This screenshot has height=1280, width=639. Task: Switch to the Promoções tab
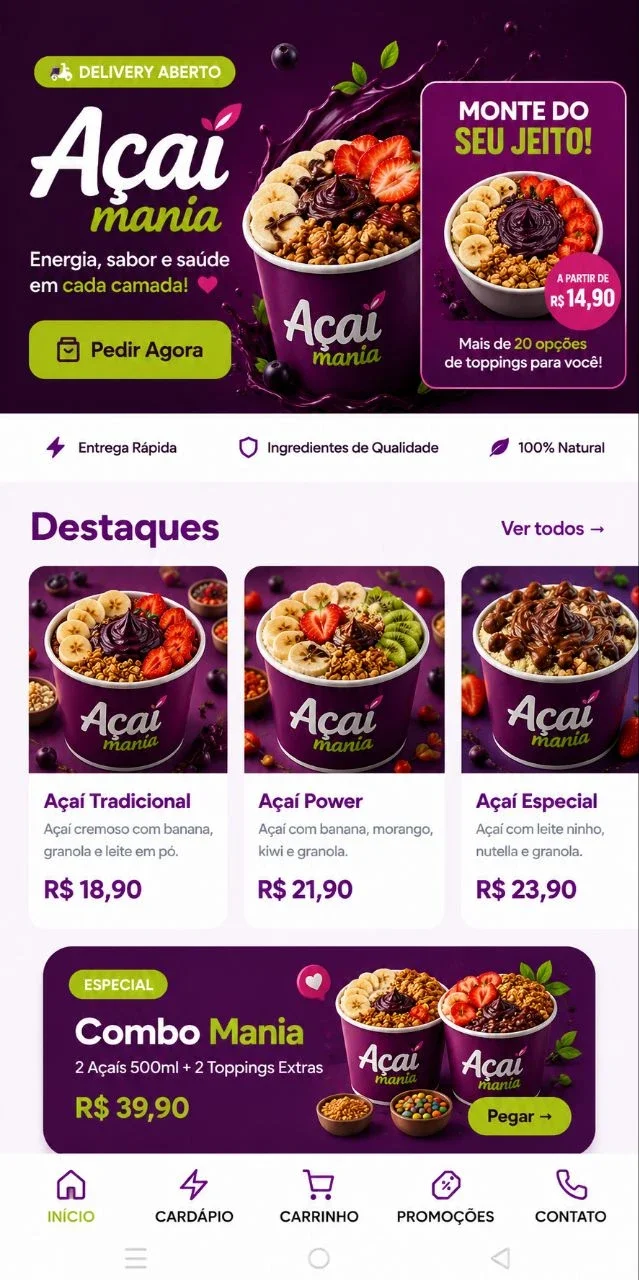coord(445,1197)
